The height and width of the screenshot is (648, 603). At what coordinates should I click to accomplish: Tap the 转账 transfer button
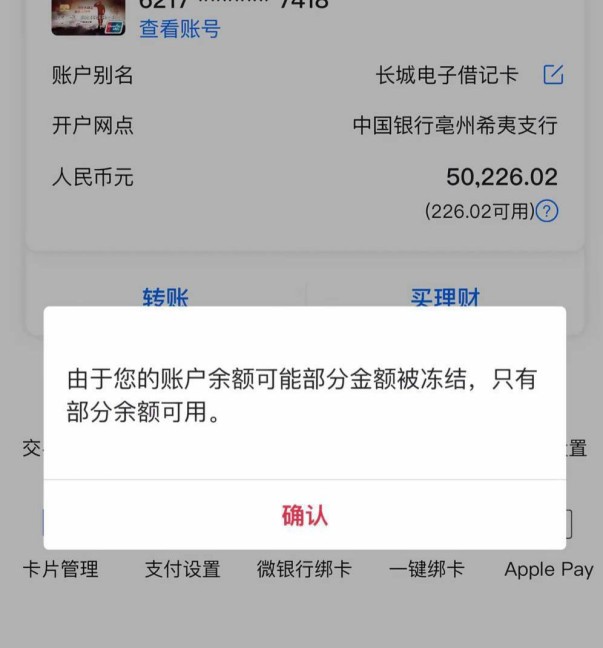(165, 297)
